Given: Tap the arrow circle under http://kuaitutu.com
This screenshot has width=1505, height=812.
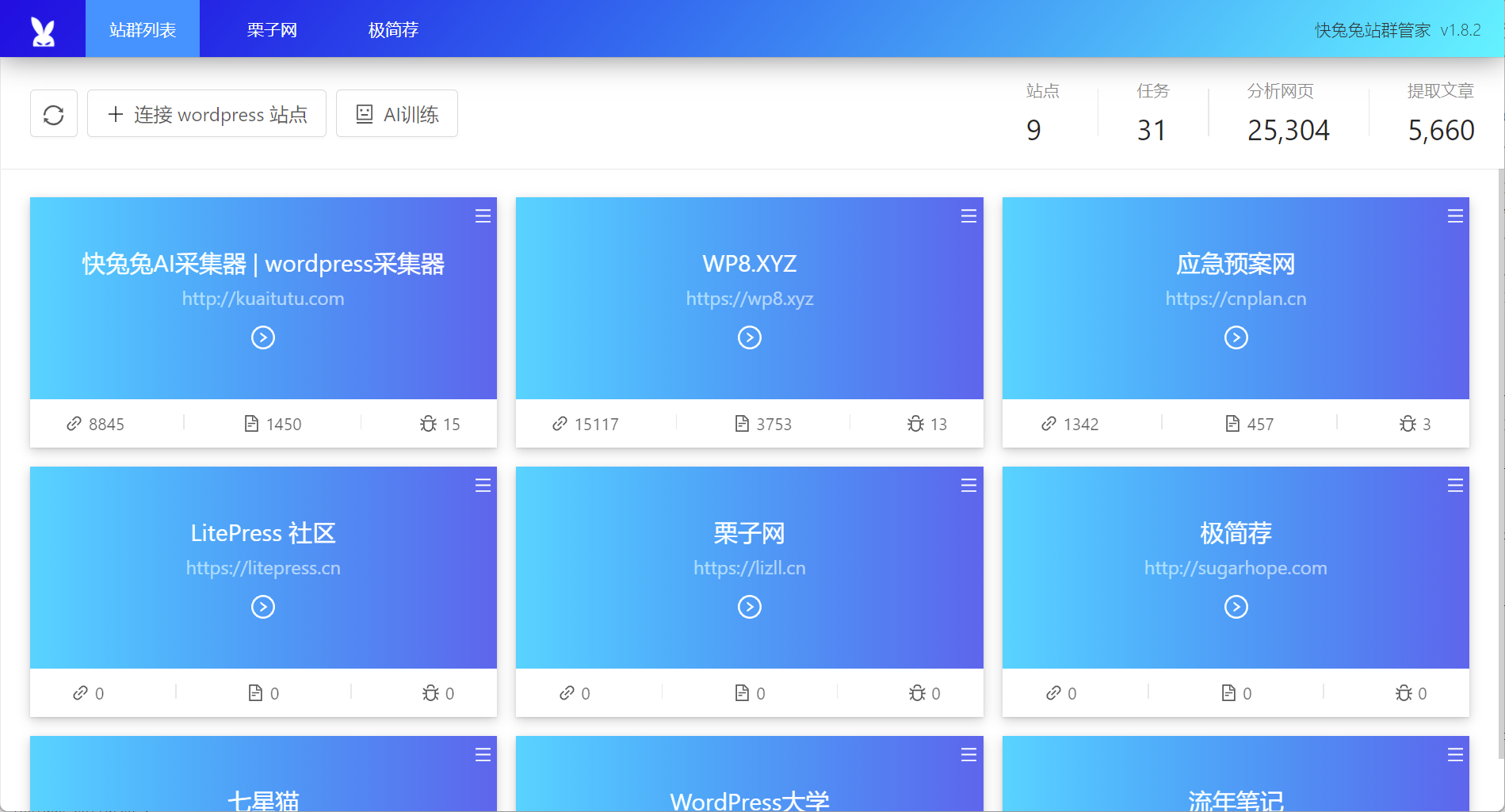Looking at the screenshot, I should click(x=263, y=337).
